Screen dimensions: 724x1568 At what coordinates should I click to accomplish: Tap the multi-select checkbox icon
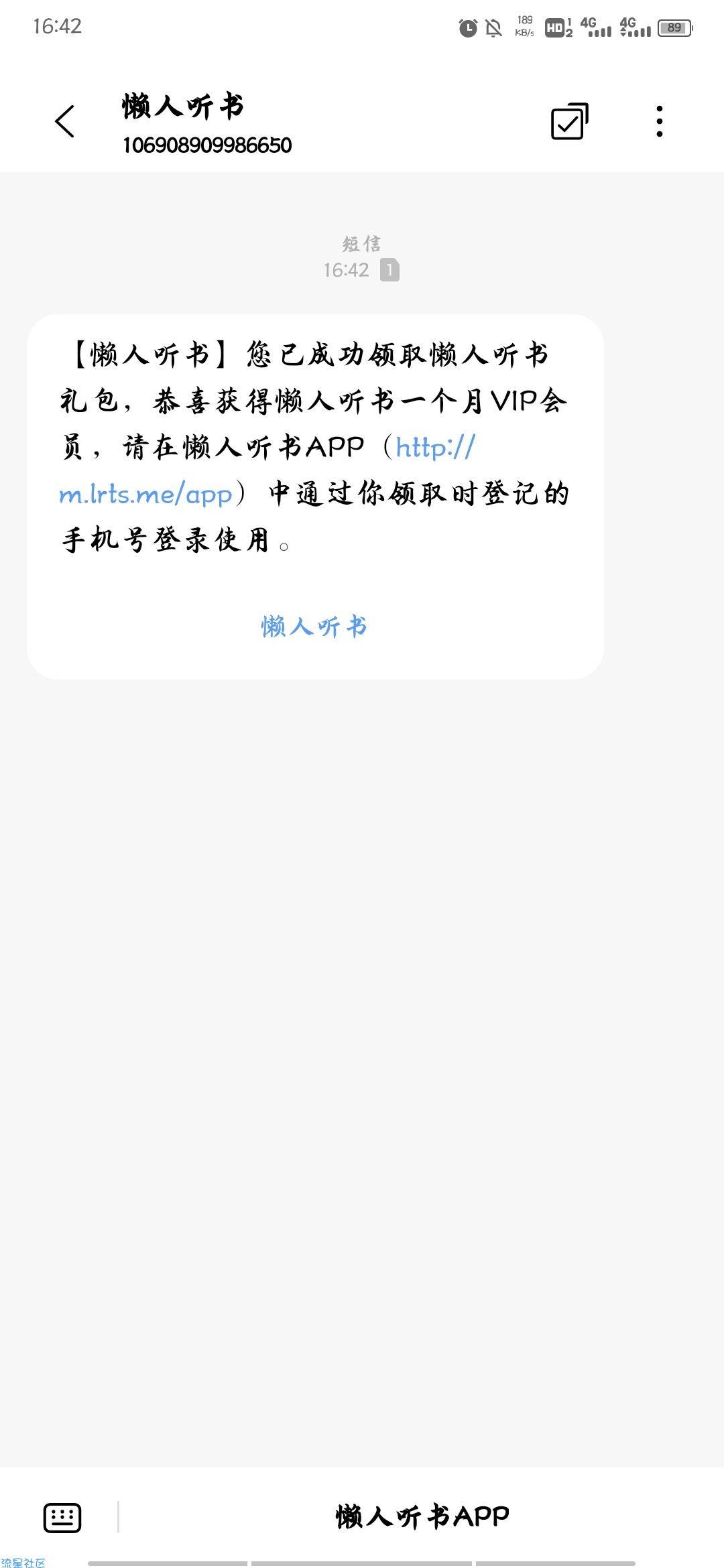click(569, 121)
